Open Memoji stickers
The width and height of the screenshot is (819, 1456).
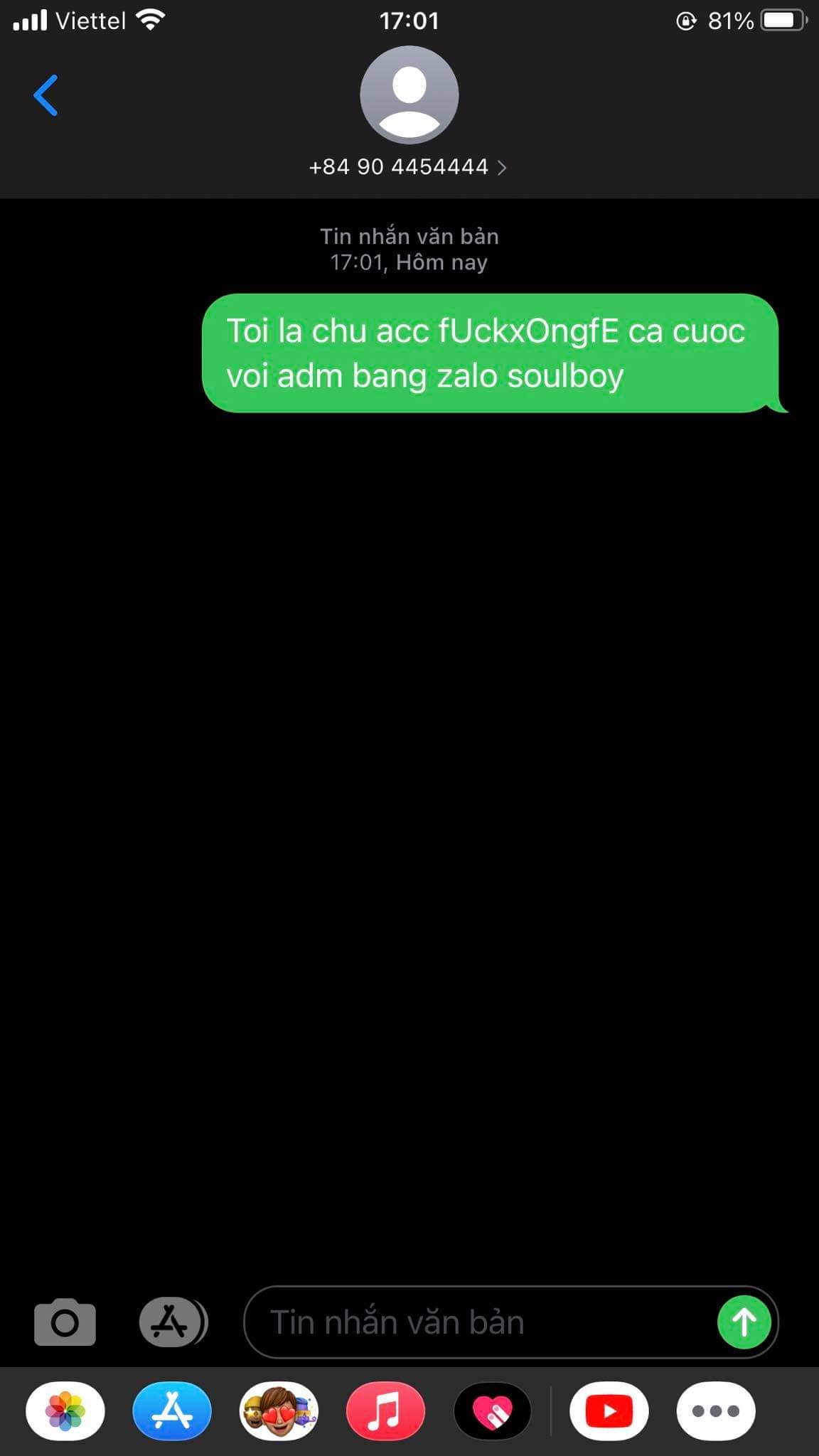point(279,1410)
